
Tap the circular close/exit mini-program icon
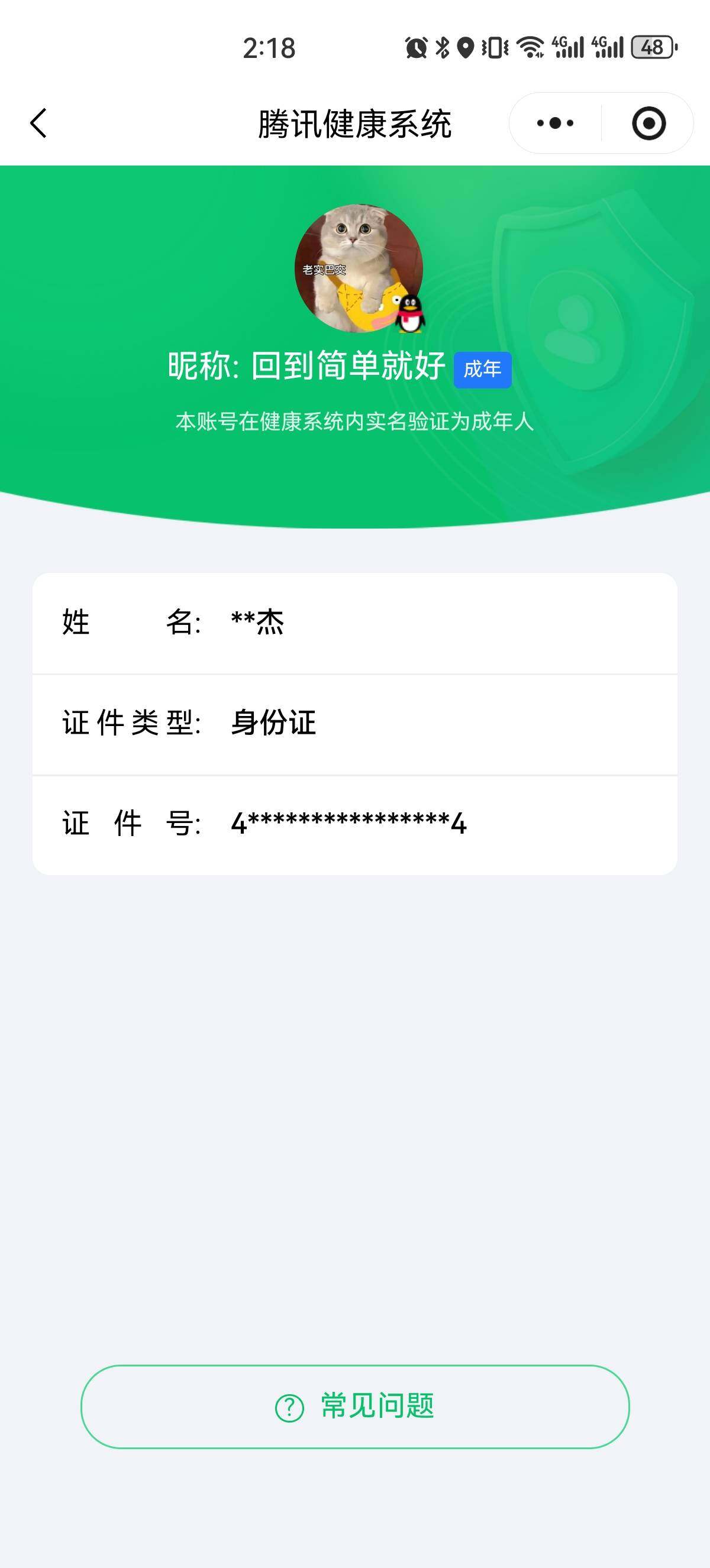(649, 122)
